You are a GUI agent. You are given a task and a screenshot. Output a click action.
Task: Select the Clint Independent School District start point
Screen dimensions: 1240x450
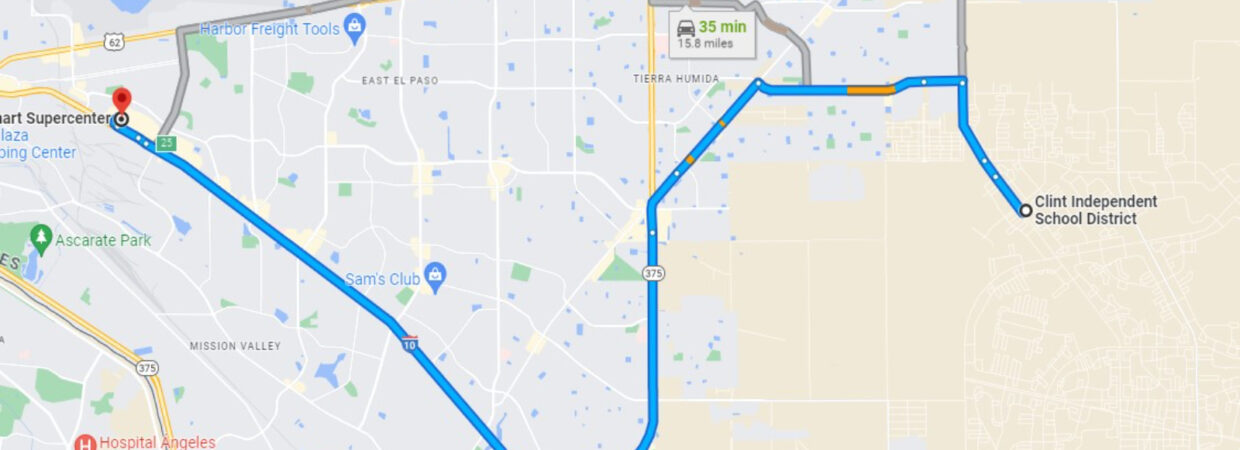tap(1025, 211)
